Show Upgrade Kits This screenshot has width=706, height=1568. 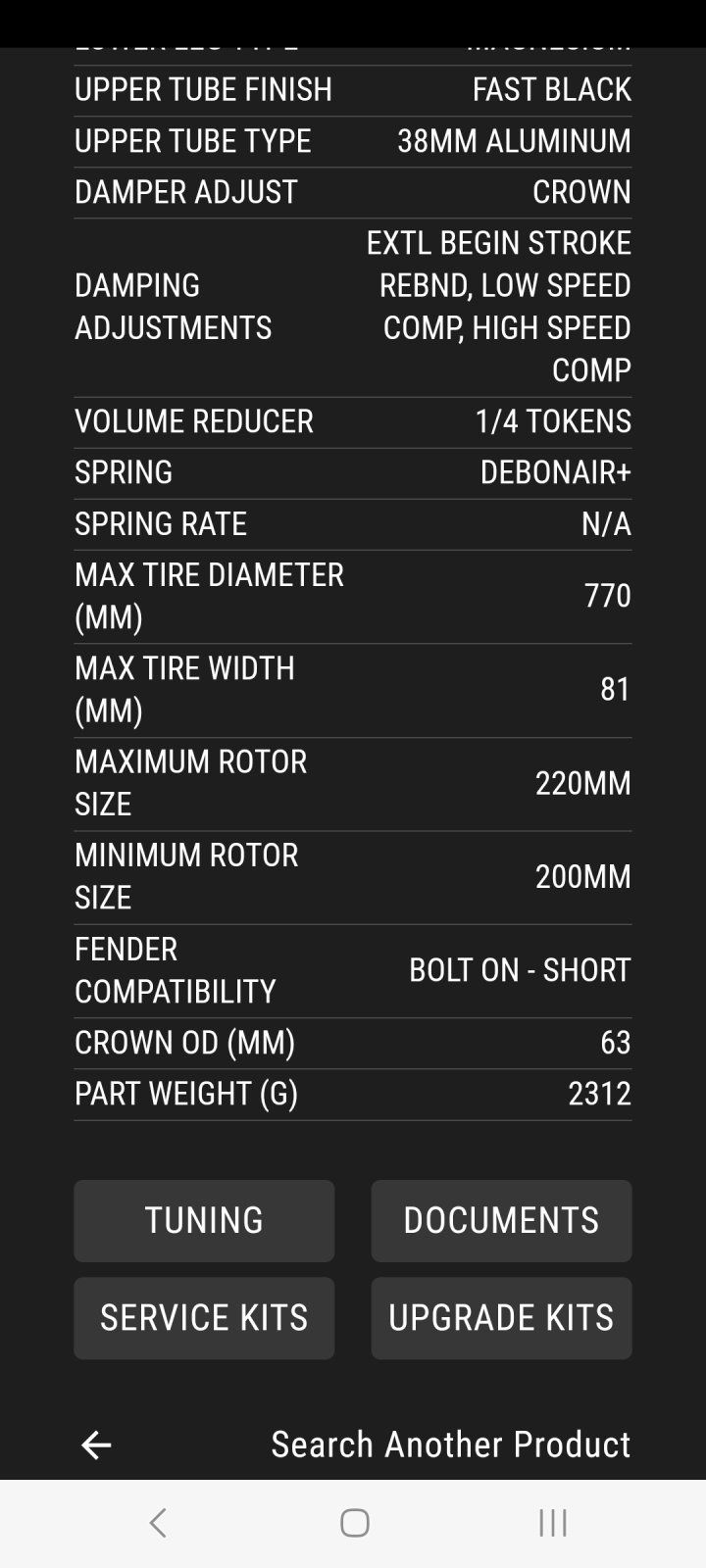501,1317
